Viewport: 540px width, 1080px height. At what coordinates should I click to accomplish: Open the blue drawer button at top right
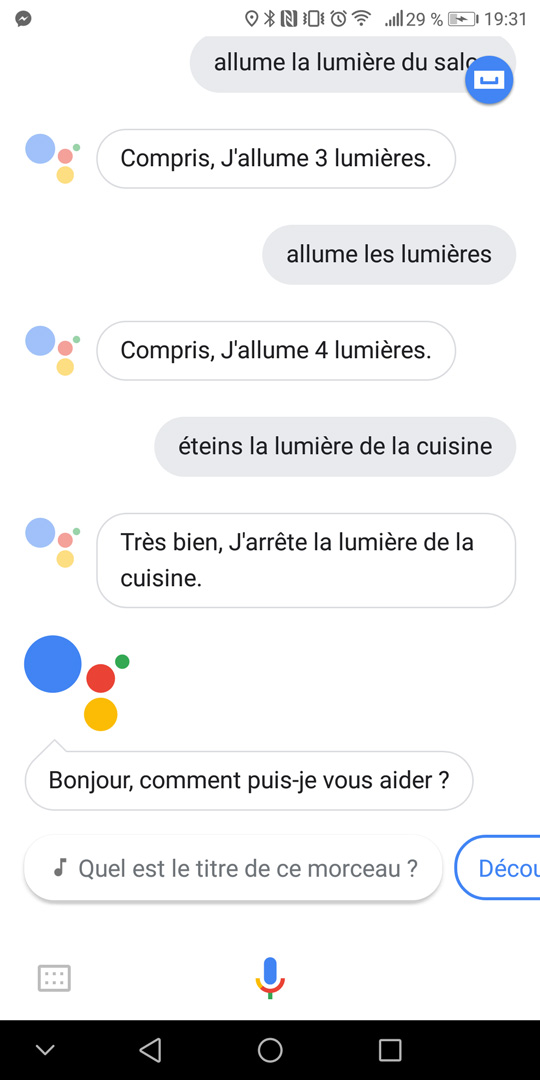tap(489, 81)
